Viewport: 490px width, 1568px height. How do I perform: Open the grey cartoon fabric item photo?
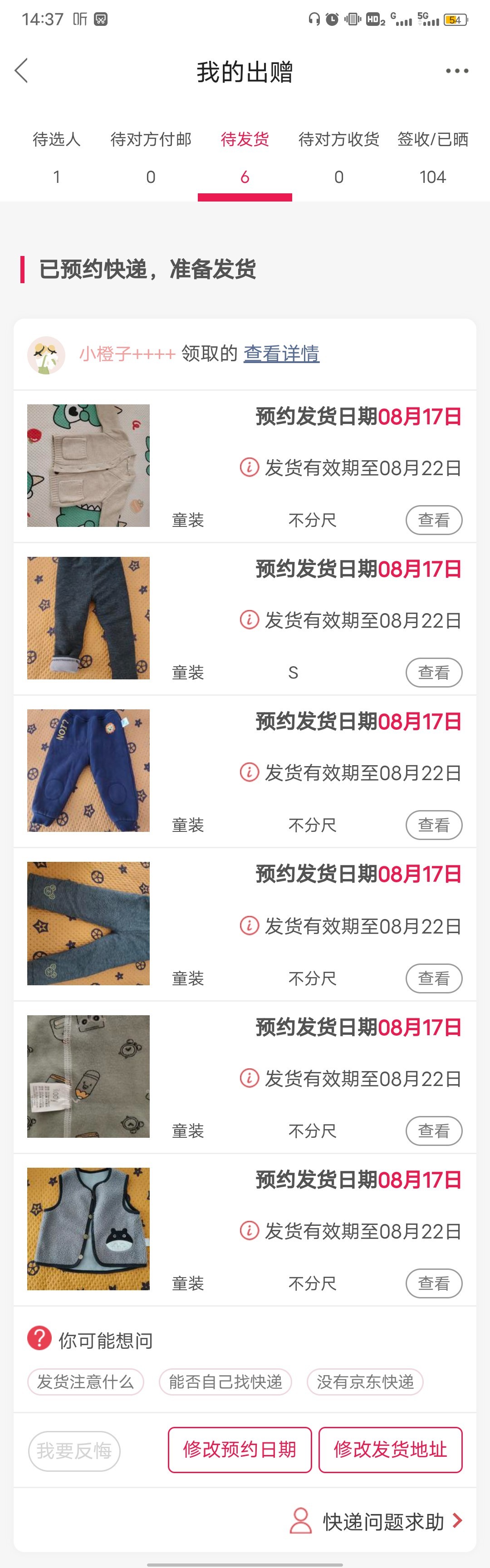point(88,1076)
